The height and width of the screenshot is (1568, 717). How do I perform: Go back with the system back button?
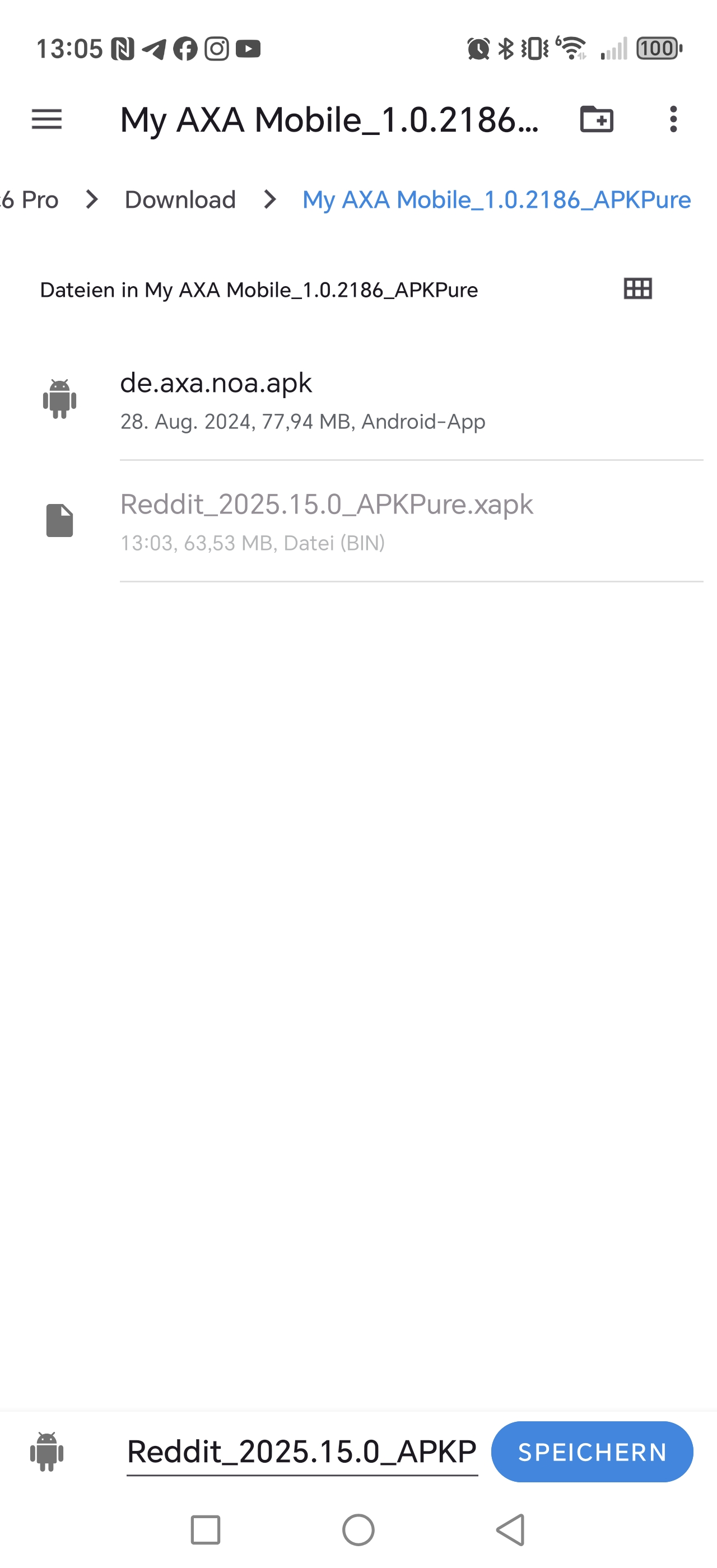pos(511,1530)
